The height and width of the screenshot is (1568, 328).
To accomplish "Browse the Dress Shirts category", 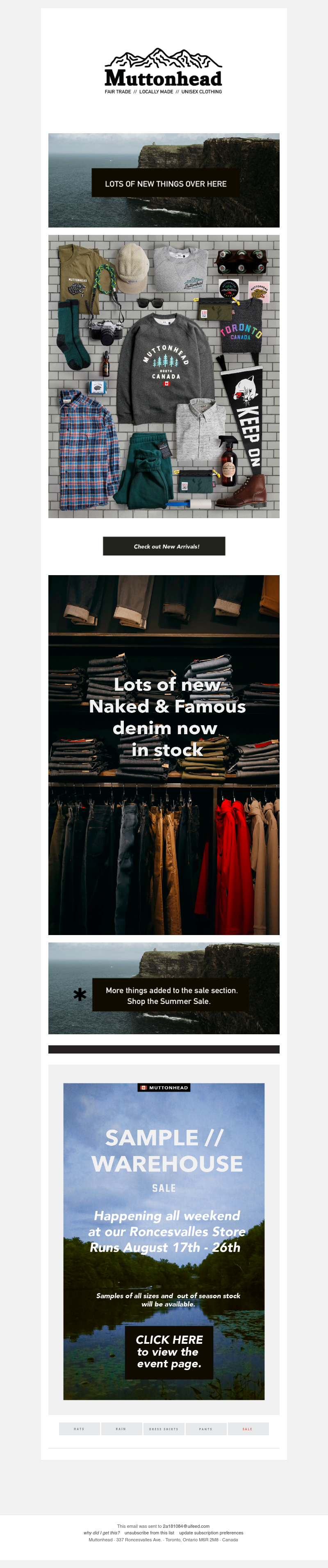I will [x=164, y=1429].
